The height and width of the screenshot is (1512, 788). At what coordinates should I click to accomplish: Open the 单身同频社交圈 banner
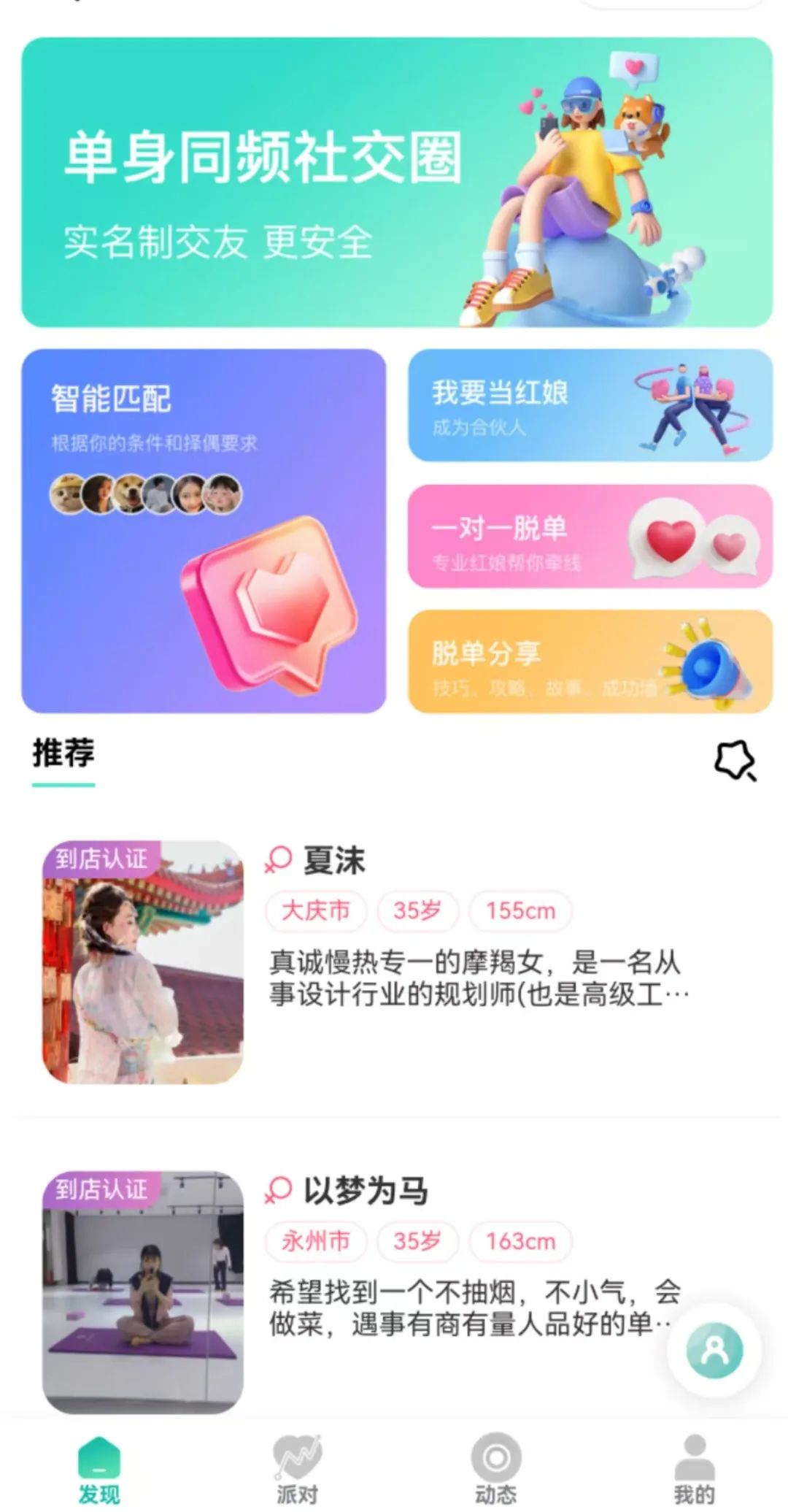coord(396,183)
